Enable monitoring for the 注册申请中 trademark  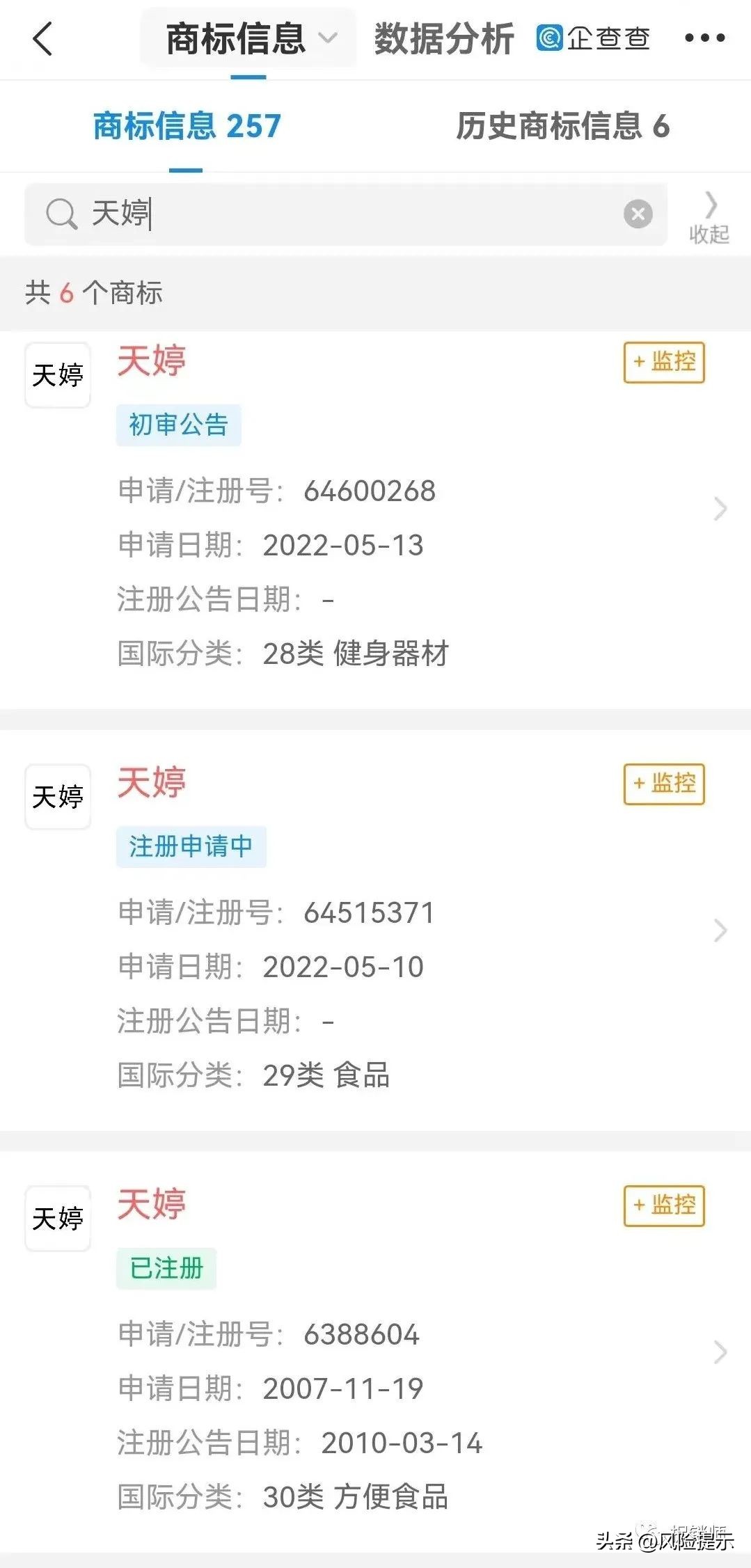point(663,783)
